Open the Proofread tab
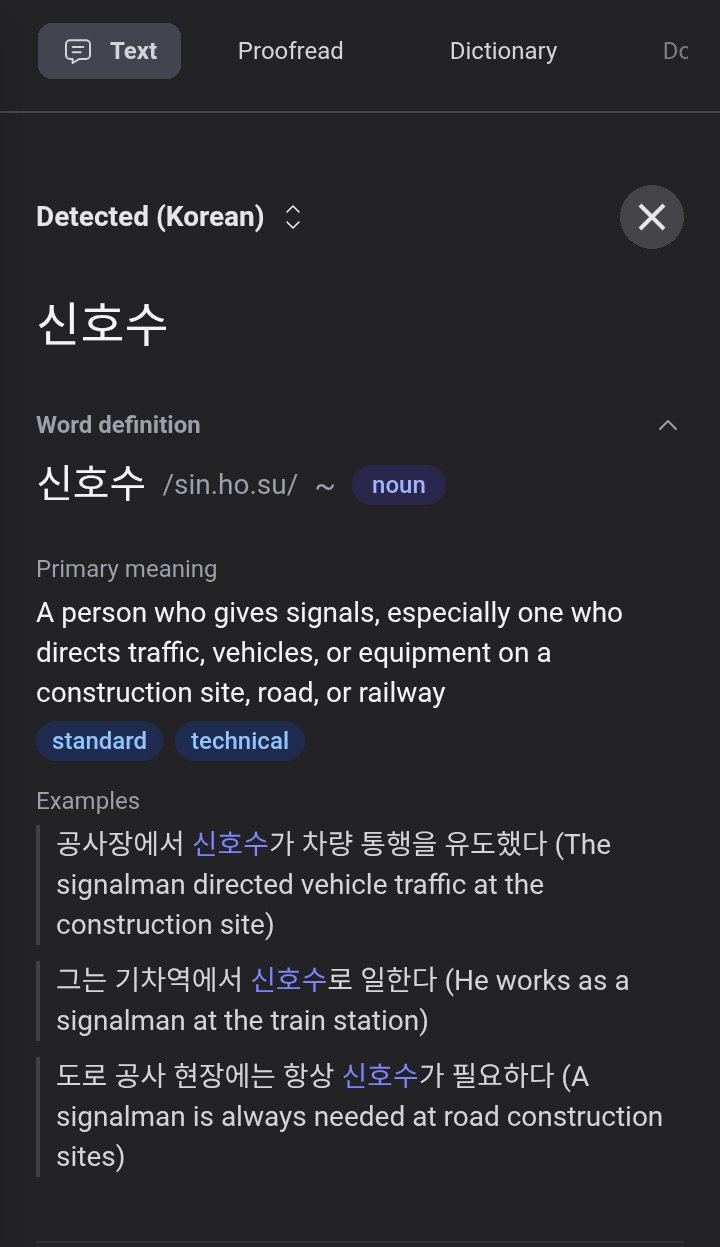 tap(290, 51)
